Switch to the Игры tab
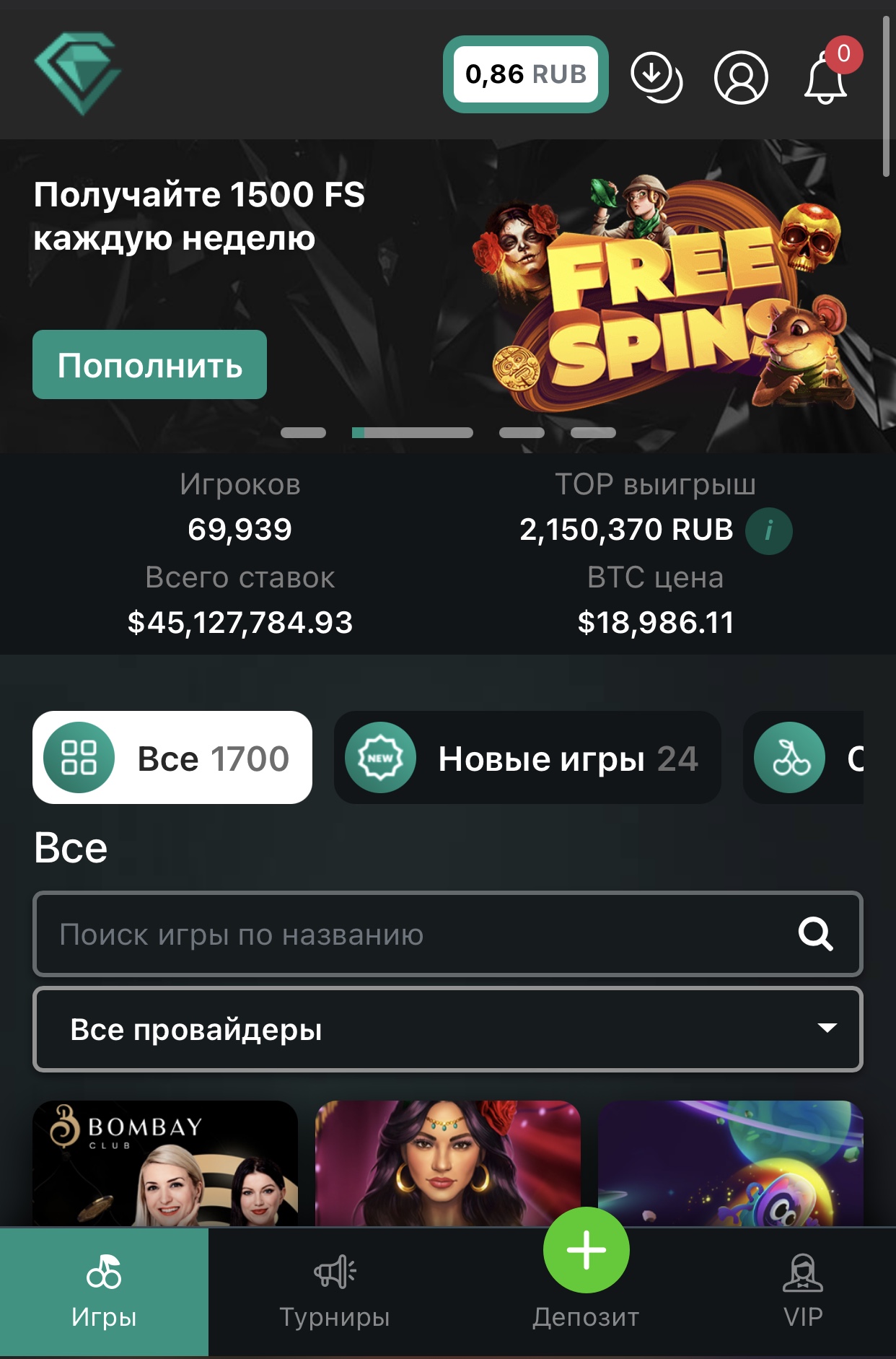896x1359 pixels. (x=104, y=1292)
